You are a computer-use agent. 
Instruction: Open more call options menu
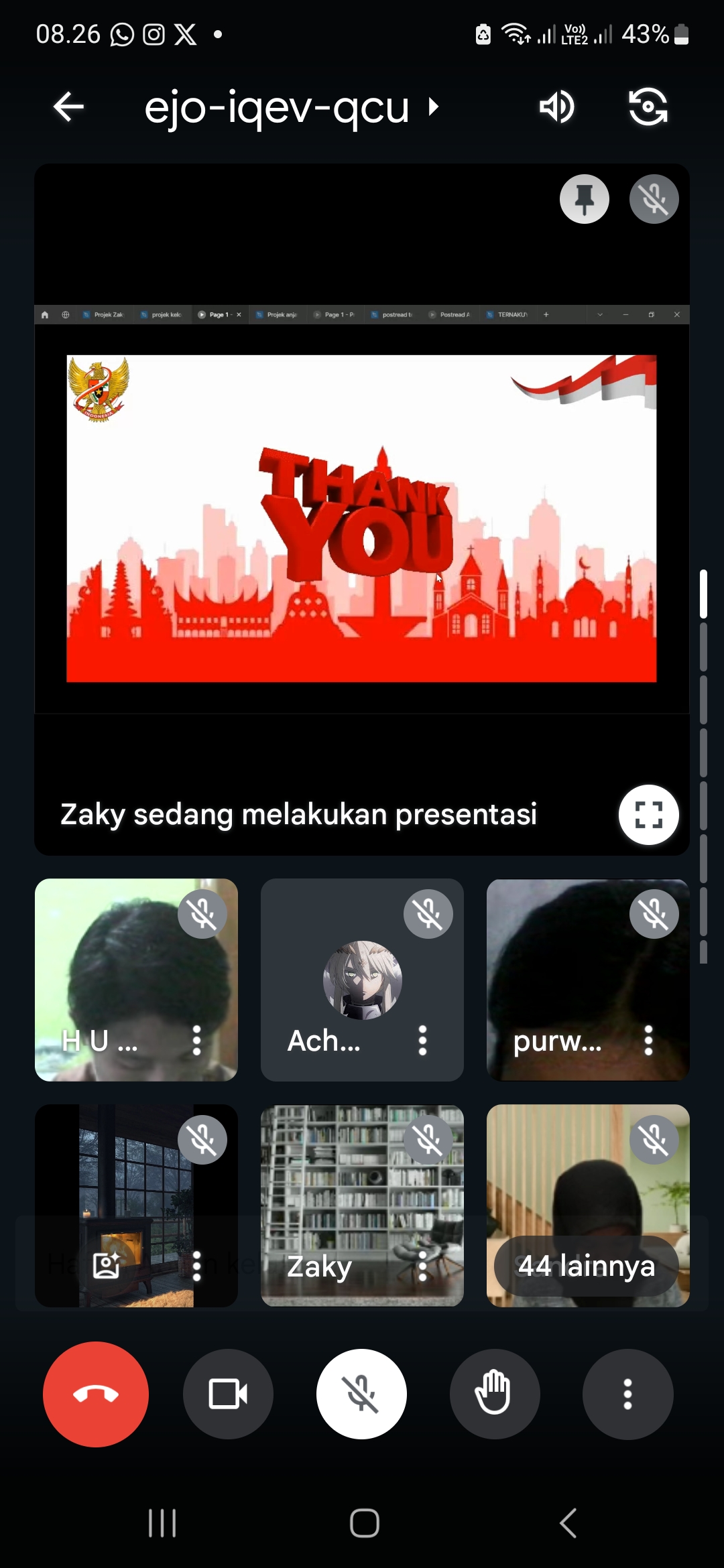pos(627,1394)
